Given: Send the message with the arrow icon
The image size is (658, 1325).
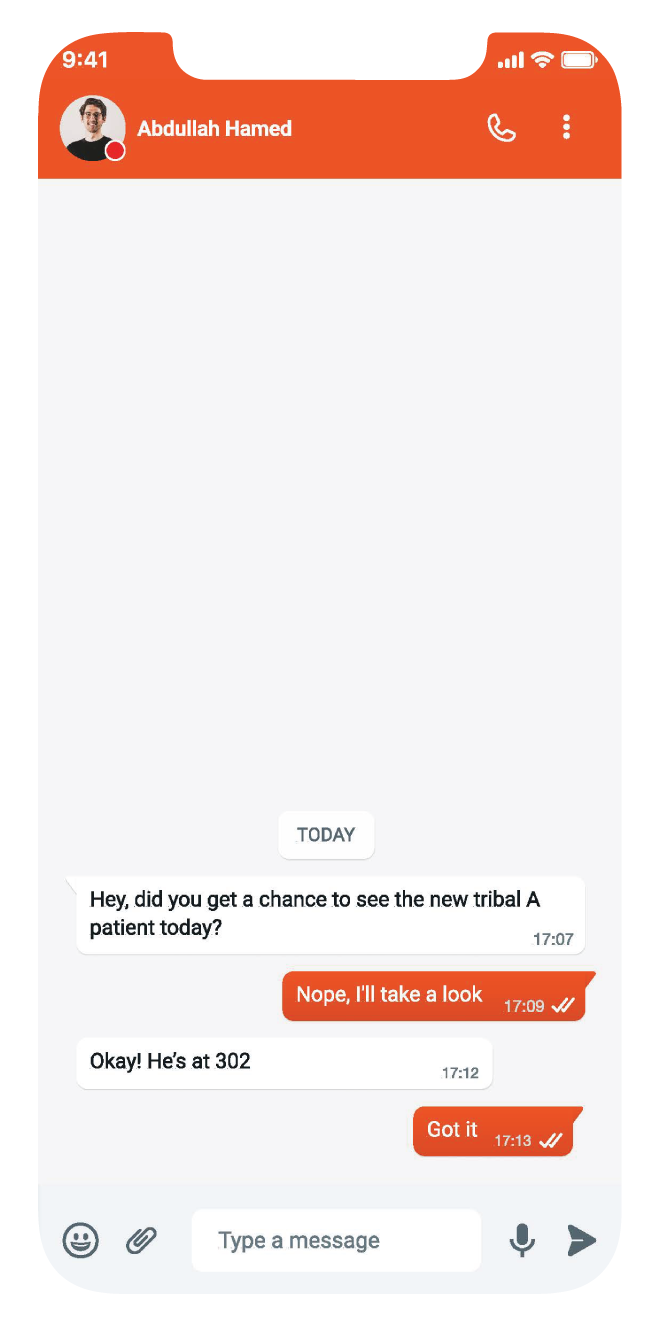Looking at the screenshot, I should pos(581,1240).
